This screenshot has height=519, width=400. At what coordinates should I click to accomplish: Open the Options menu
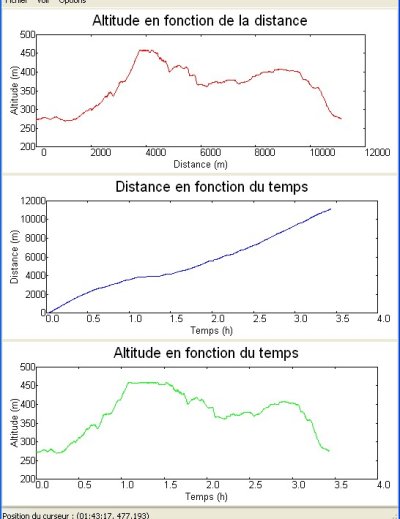point(72,1)
